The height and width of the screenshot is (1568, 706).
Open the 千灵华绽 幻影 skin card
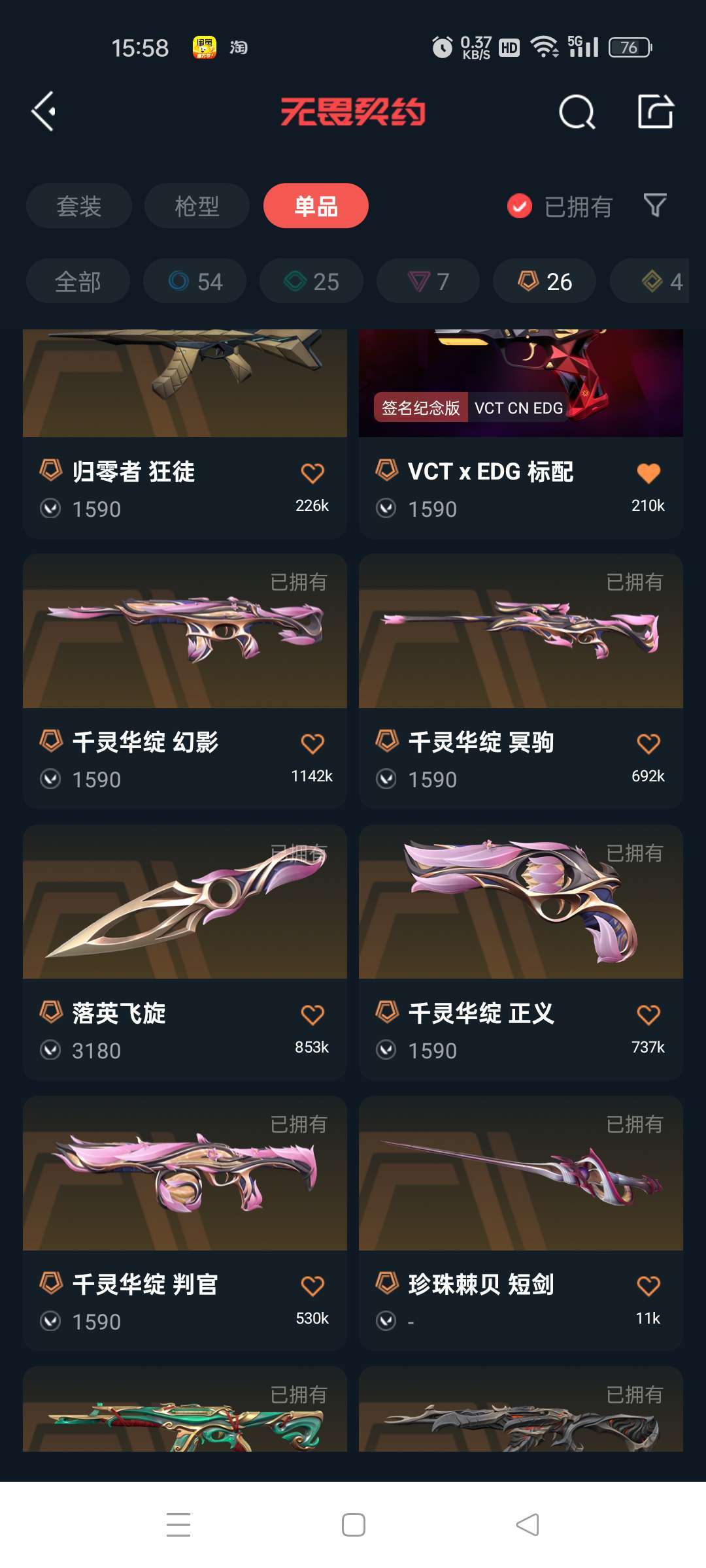185,681
